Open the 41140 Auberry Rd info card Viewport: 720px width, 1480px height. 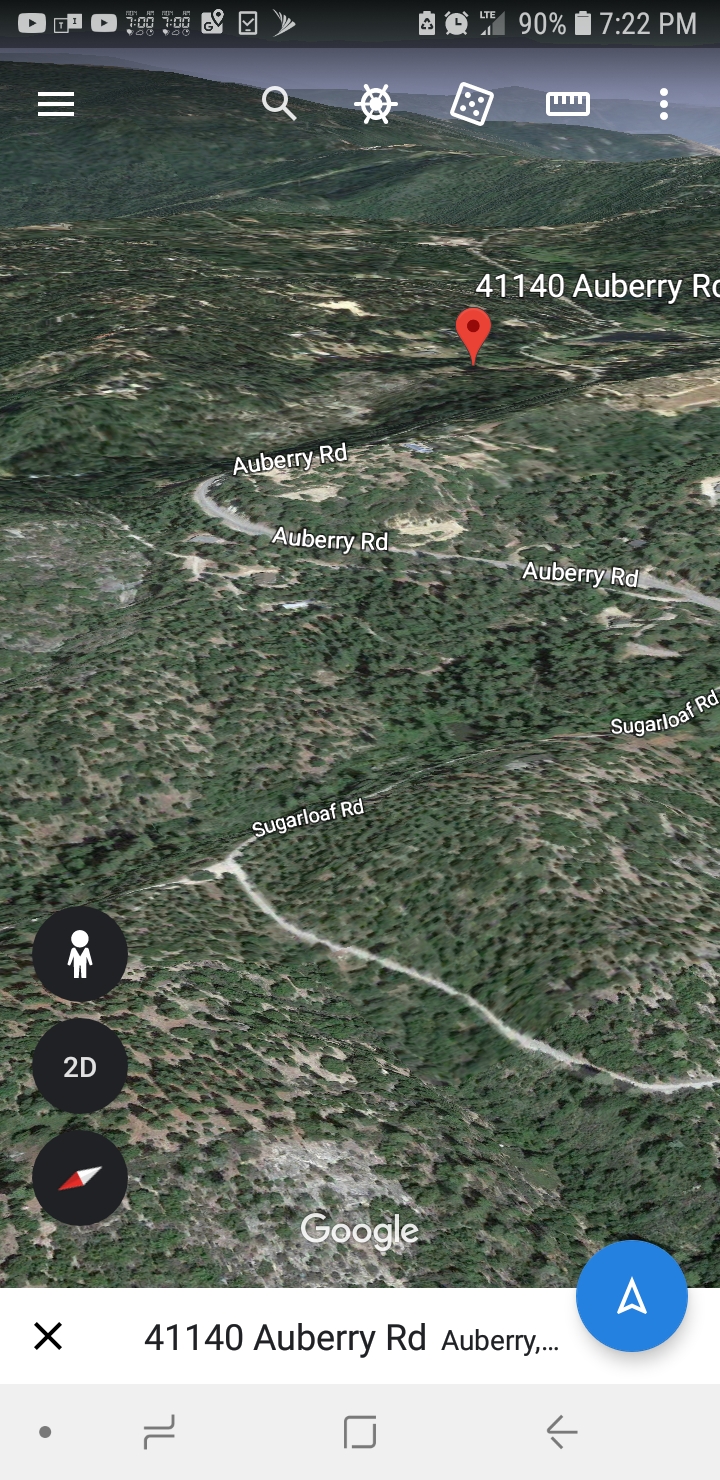point(351,1337)
